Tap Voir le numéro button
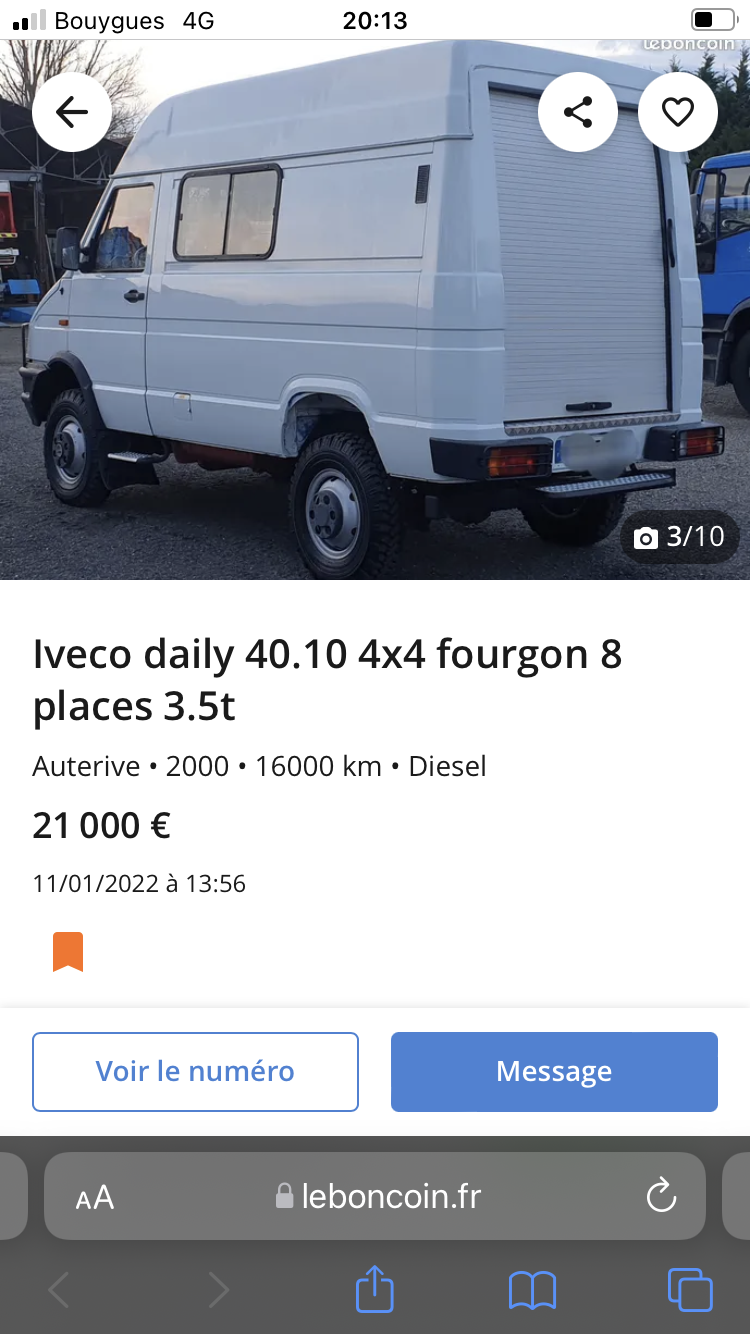This screenshot has width=750, height=1334. pos(195,1071)
